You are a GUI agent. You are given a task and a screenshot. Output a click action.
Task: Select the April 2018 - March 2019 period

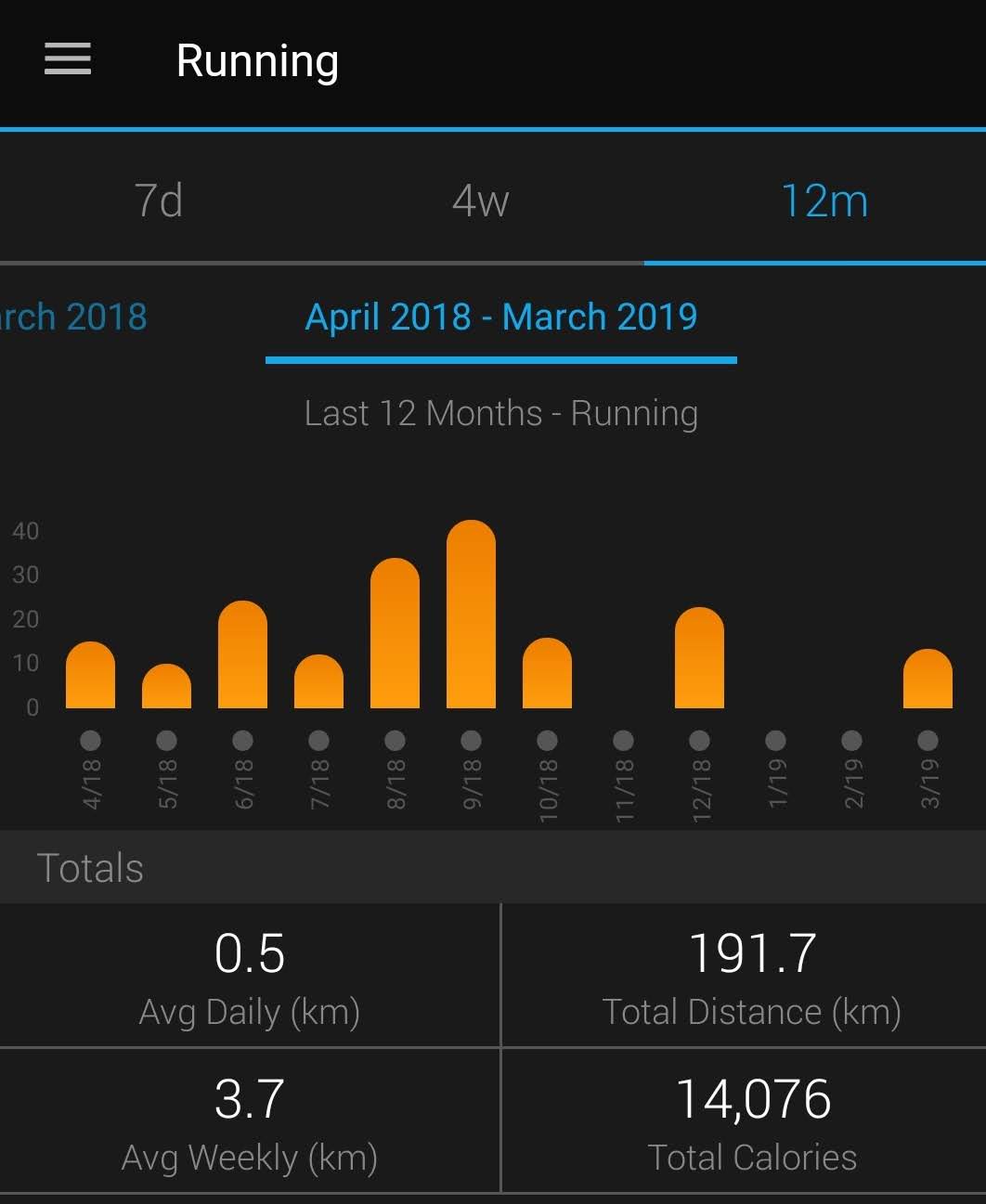[501, 317]
